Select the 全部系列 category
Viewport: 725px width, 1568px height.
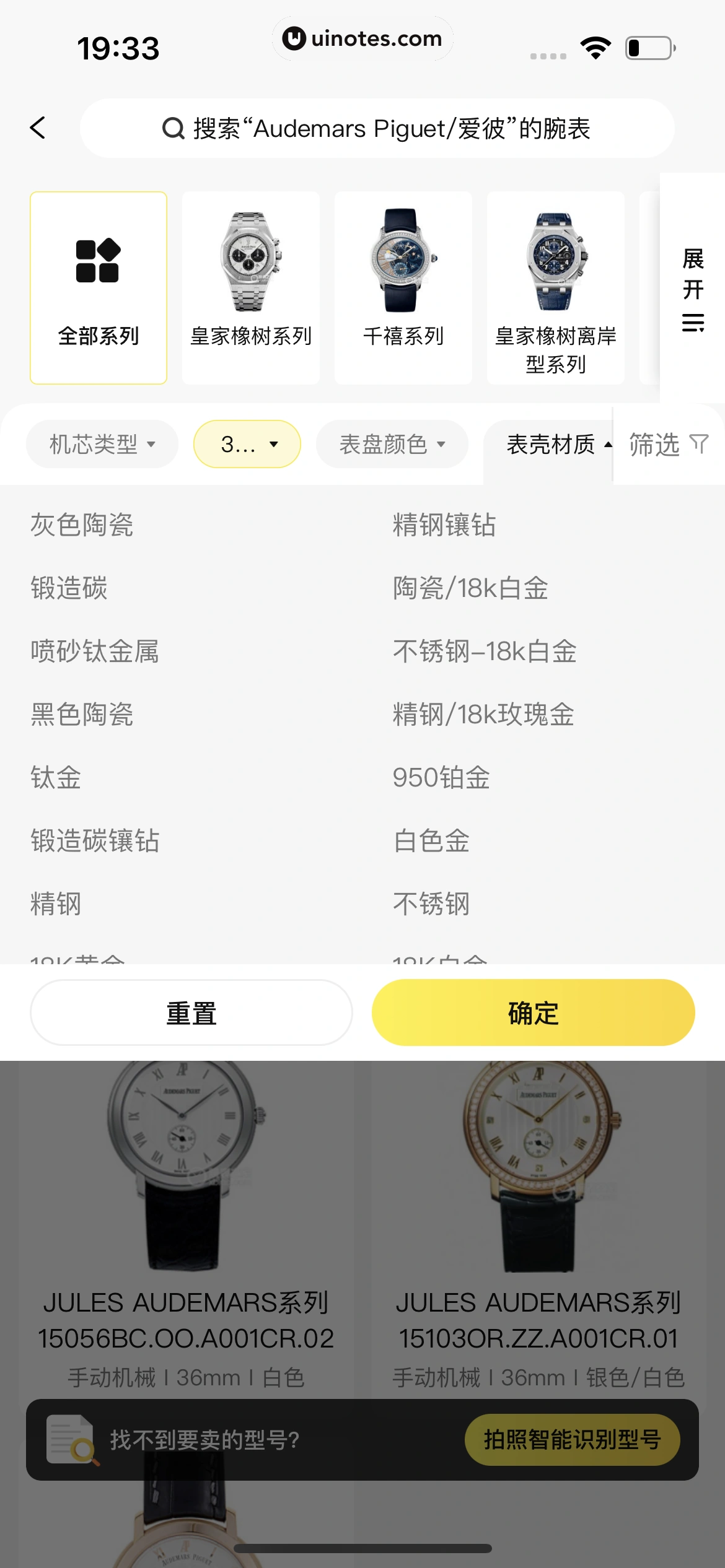(x=99, y=287)
